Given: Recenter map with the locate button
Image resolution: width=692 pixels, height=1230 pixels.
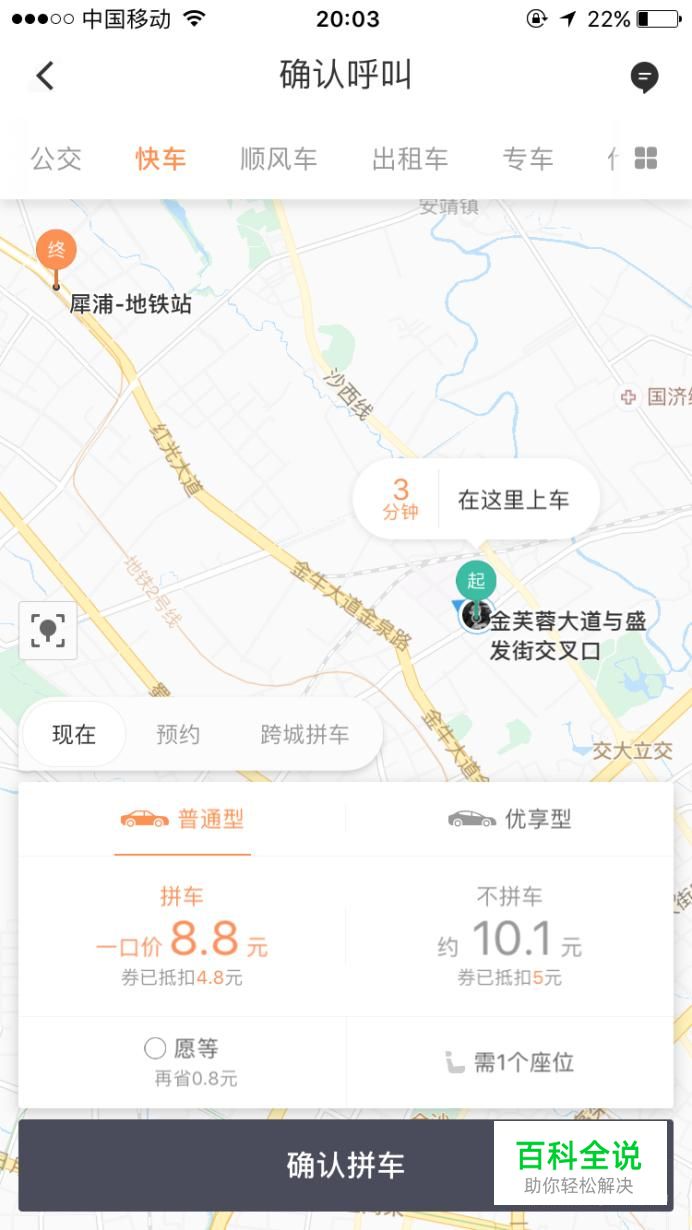Looking at the screenshot, I should 48,630.
